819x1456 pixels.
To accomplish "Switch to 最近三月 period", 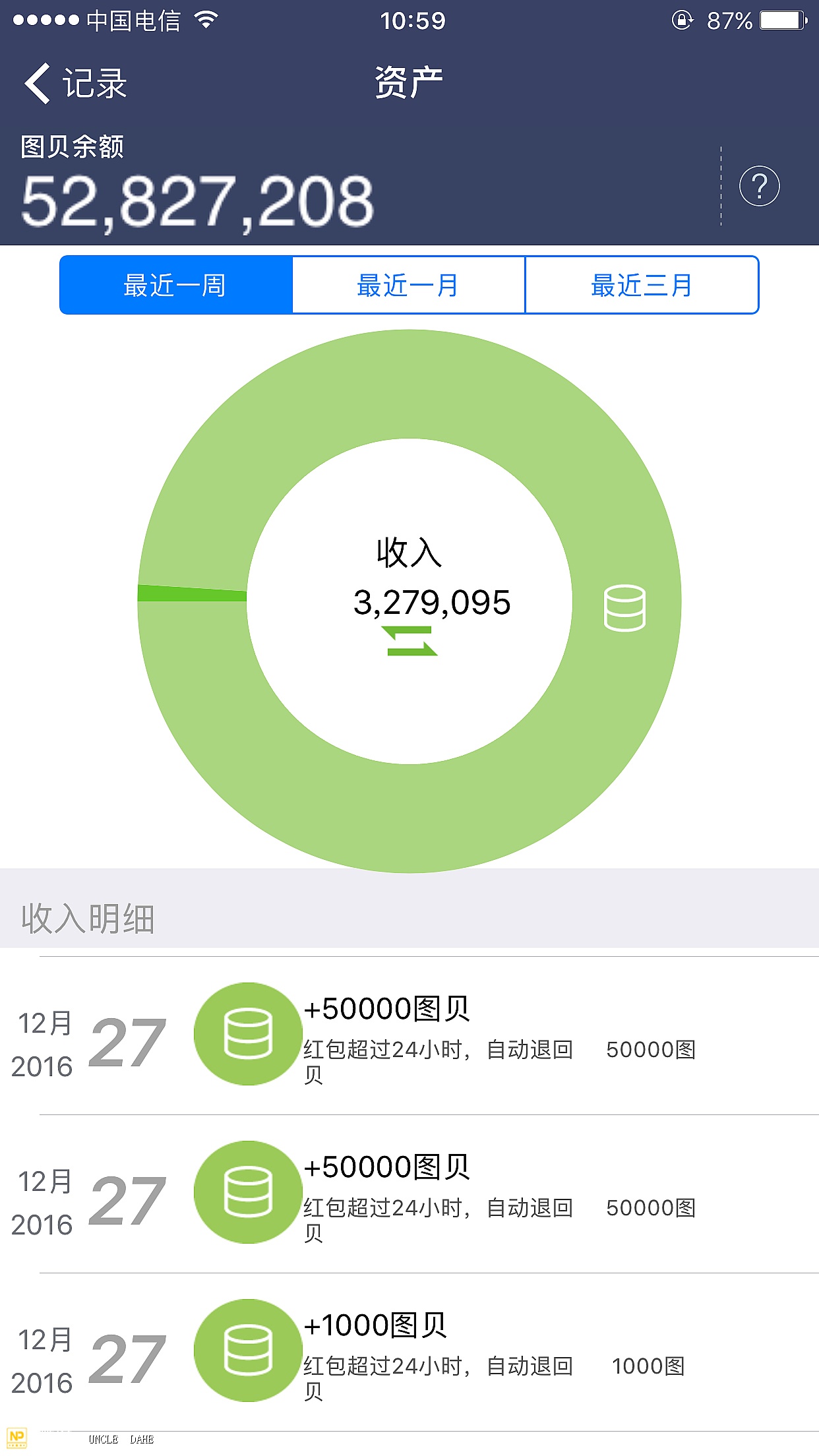I will [x=642, y=286].
